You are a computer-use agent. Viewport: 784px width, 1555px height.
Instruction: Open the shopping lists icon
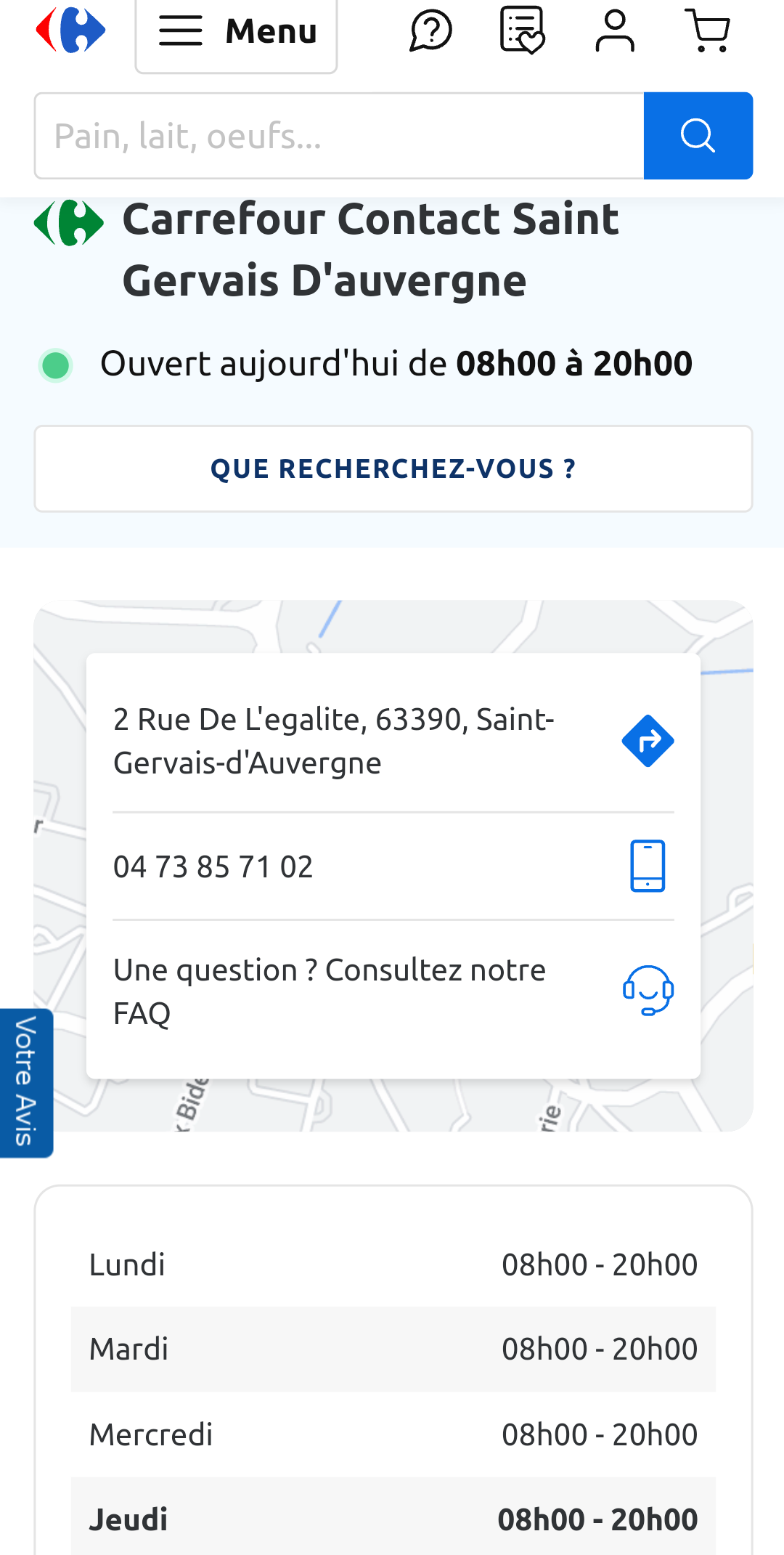pyautogui.click(x=522, y=31)
